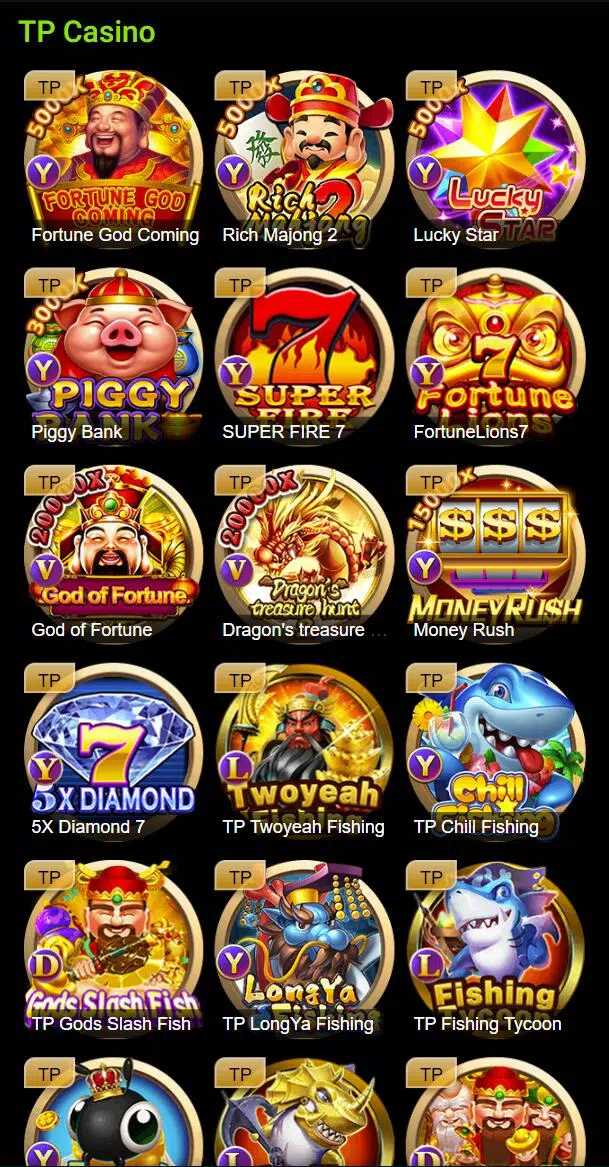Open the Fortune God Coming game

point(113,158)
